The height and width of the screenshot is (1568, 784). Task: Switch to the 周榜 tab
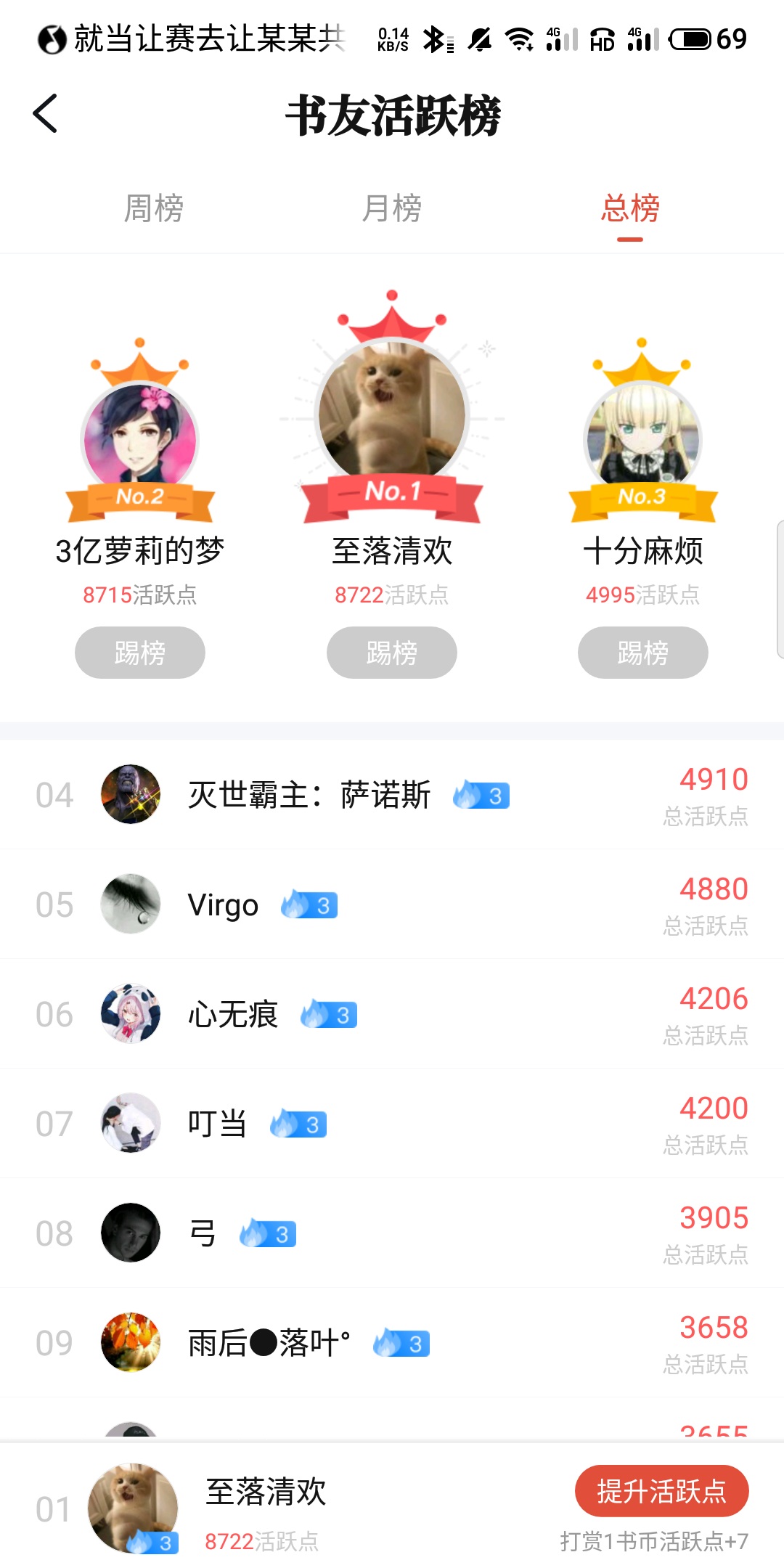[153, 209]
